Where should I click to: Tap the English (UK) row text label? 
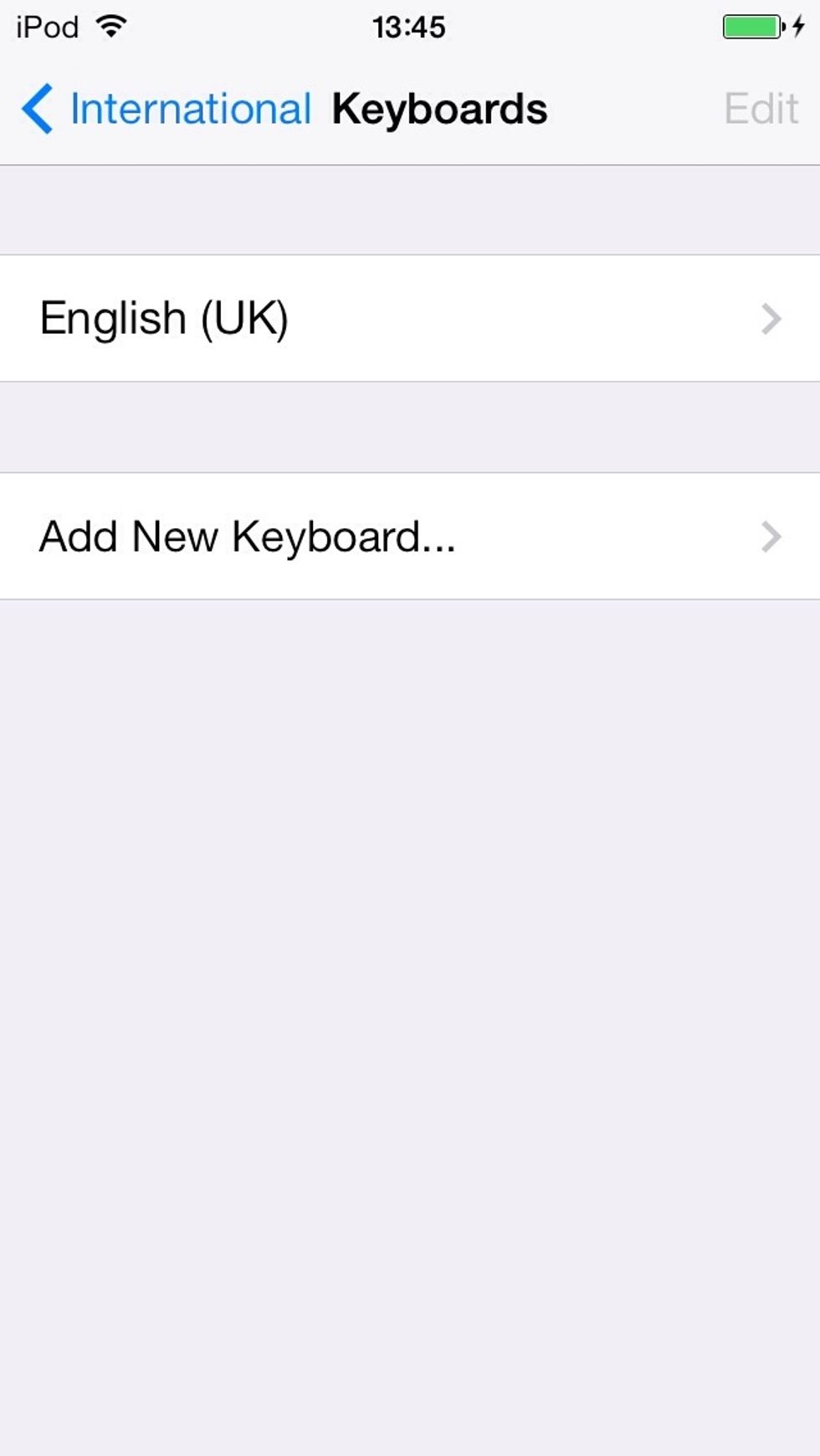click(x=164, y=319)
